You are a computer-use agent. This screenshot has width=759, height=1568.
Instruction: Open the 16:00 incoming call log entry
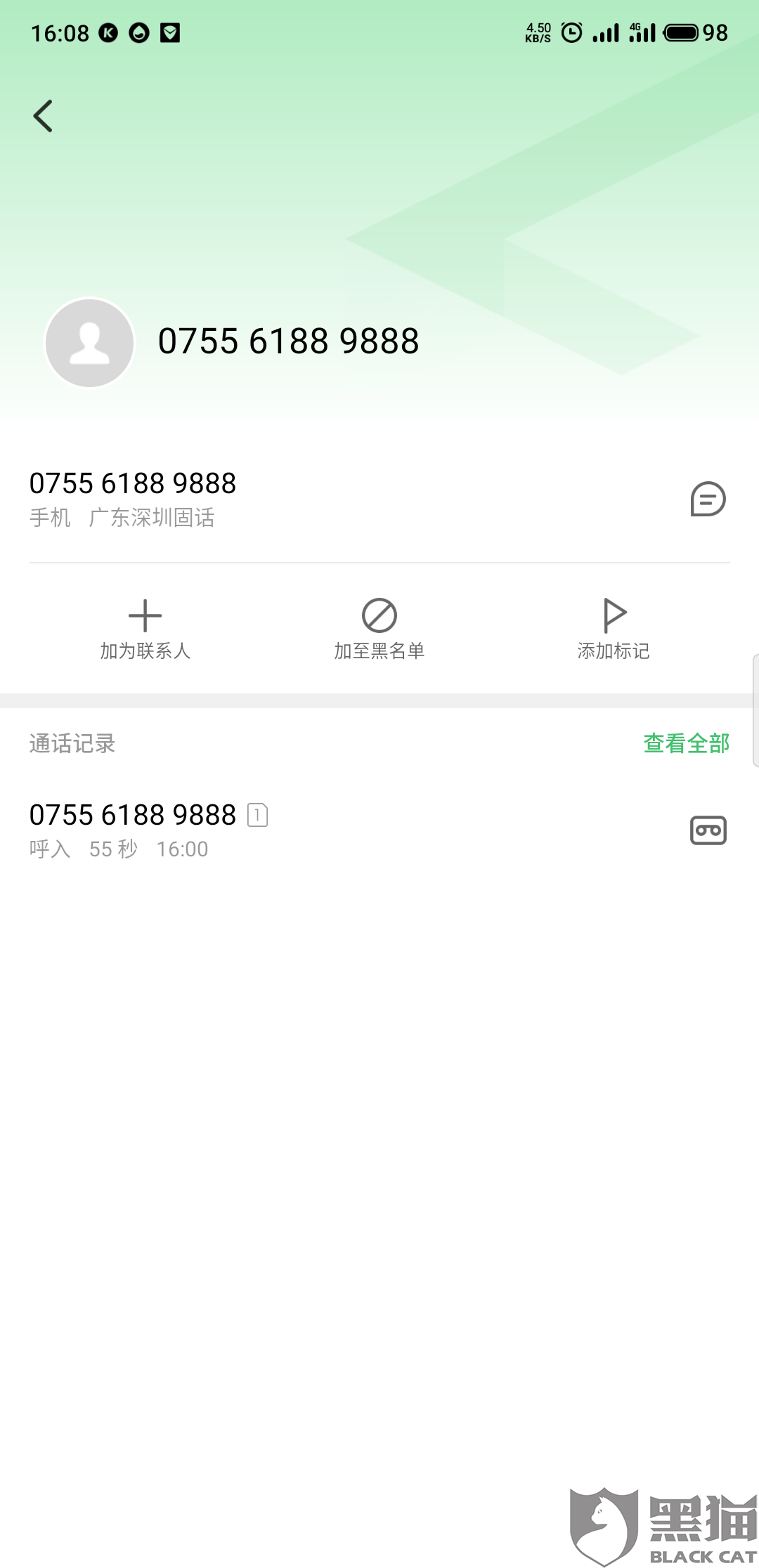tap(281, 830)
